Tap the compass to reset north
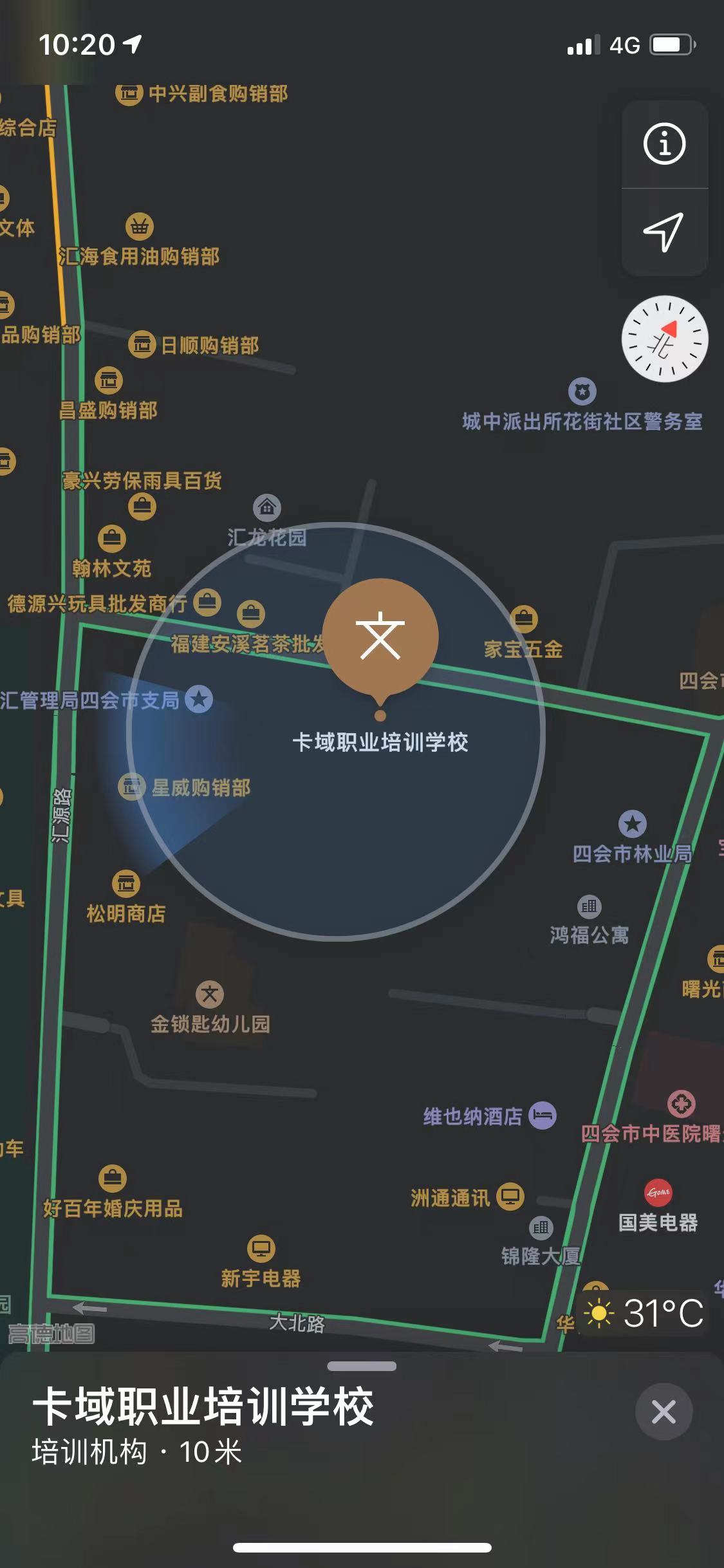 tap(664, 339)
